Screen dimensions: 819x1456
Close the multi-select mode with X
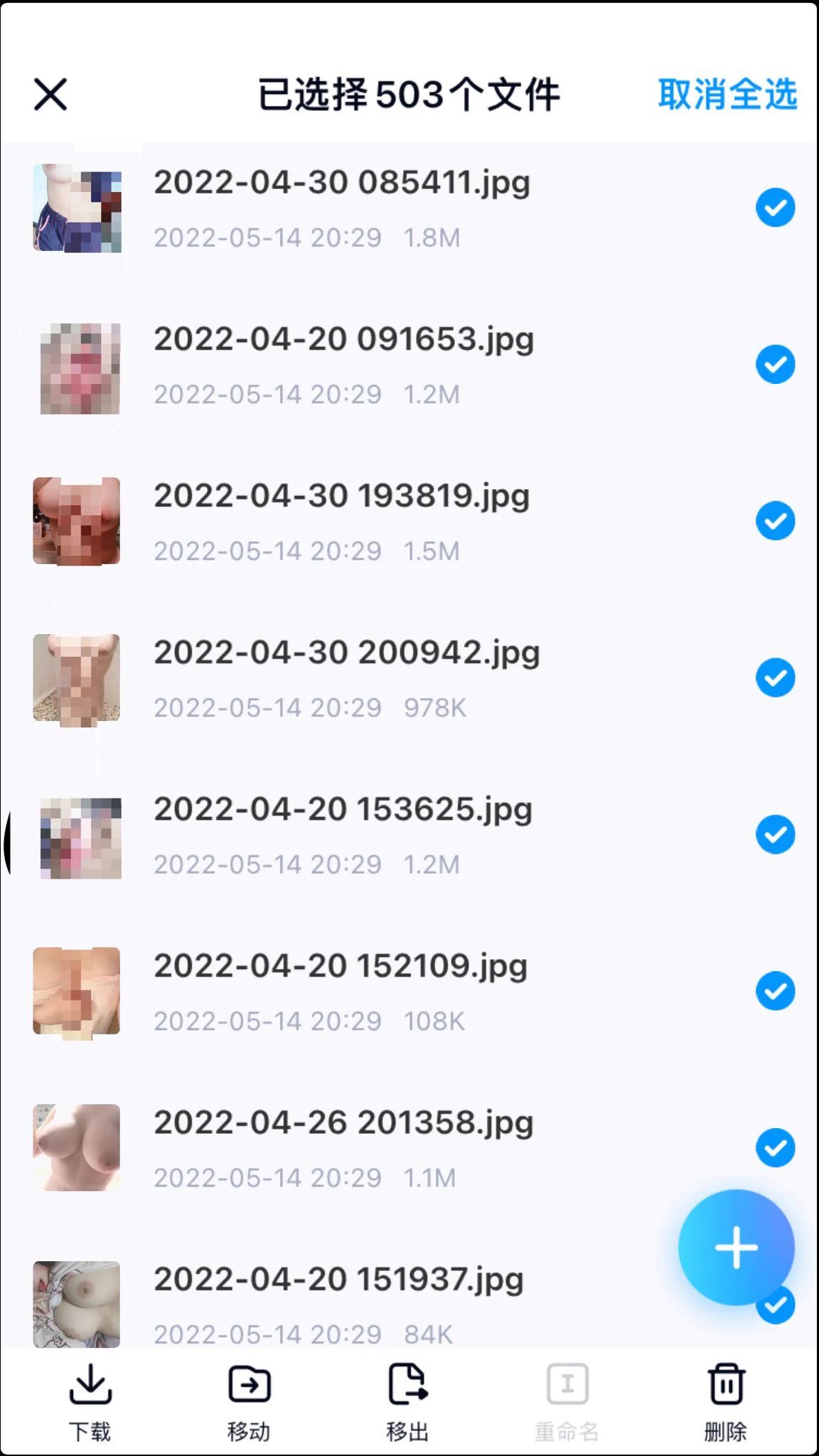tap(50, 95)
